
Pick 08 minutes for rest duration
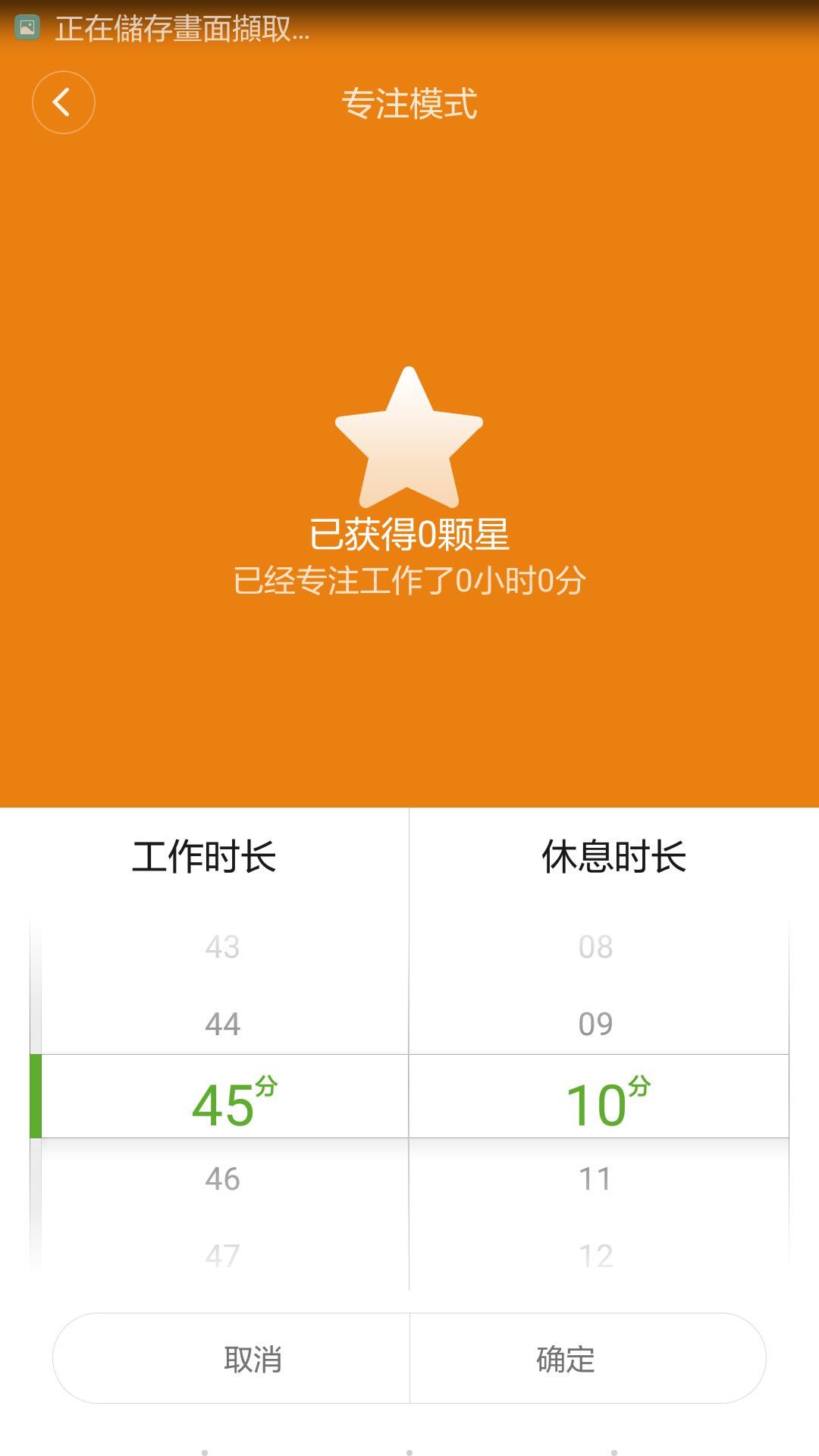(x=596, y=947)
